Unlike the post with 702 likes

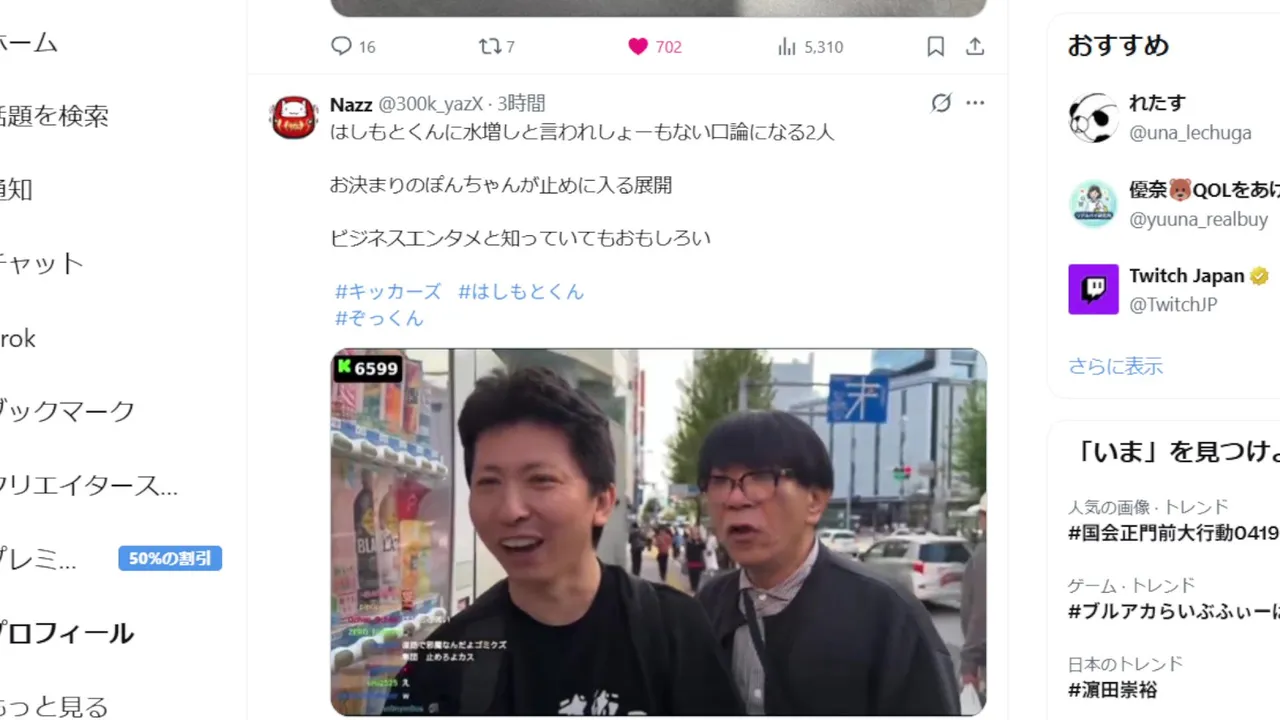click(638, 46)
